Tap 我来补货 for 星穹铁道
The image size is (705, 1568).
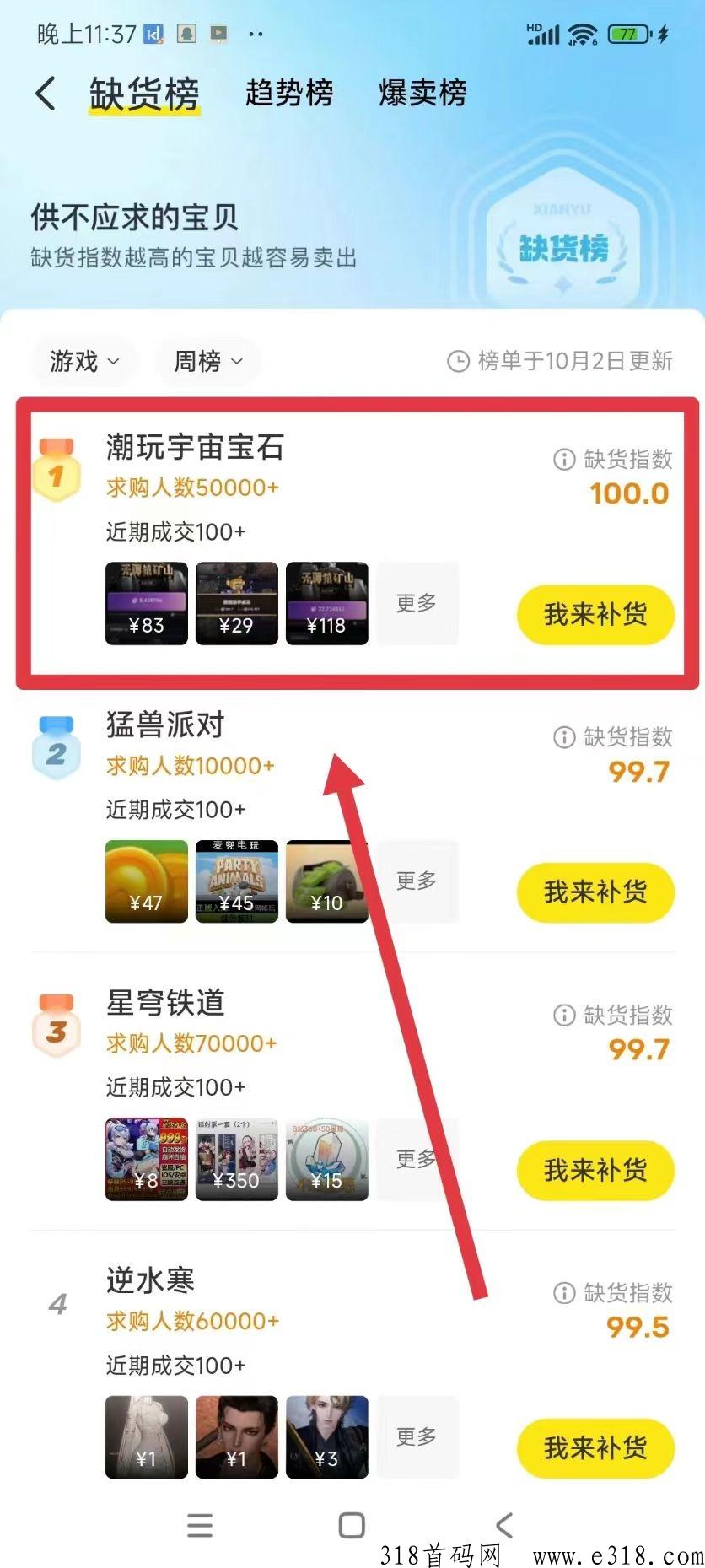click(x=595, y=1170)
